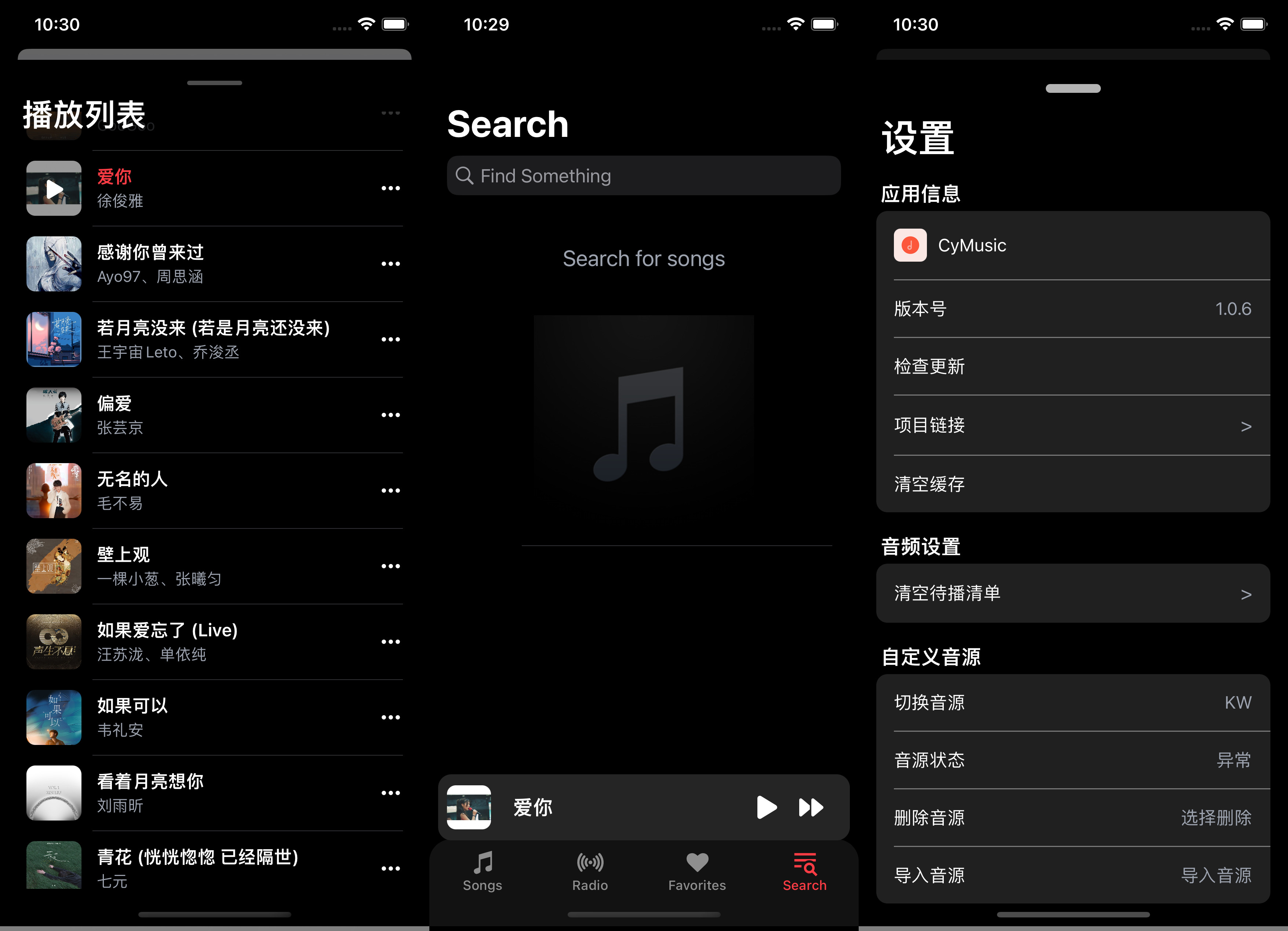Play the current song in mini player
The width and height of the screenshot is (1288, 931).
point(766,807)
